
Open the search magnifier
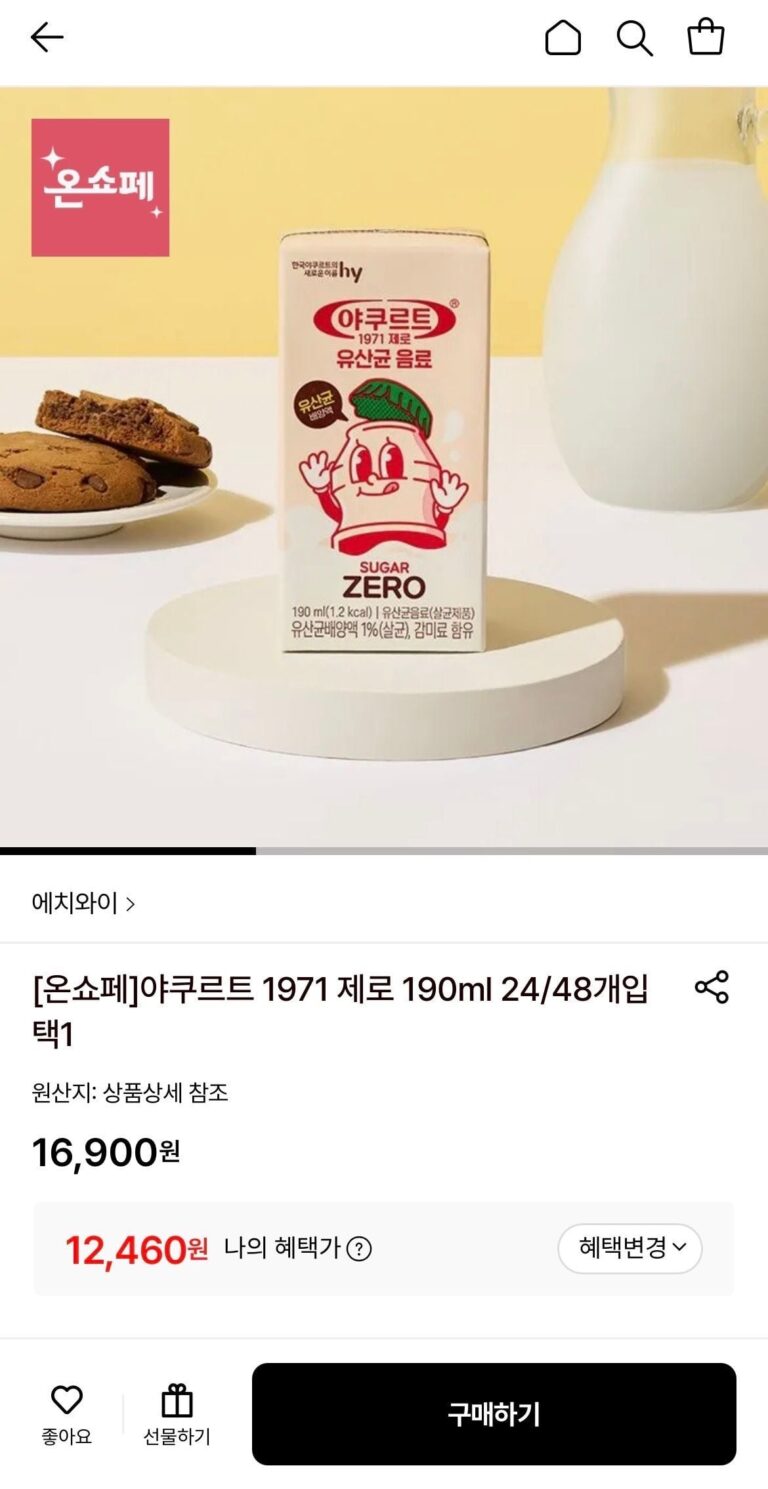pyautogui.click(x=634, y=38)
